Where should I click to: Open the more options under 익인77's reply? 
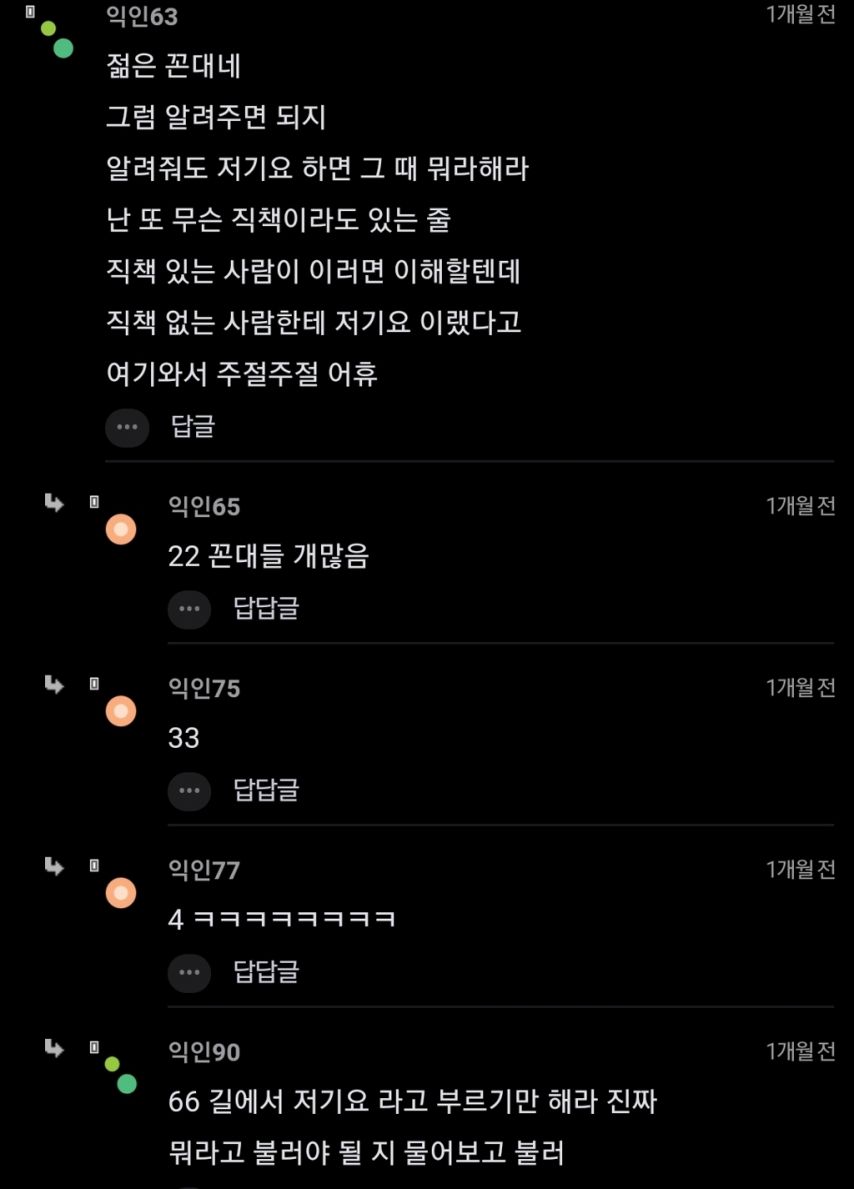point(189,972)
